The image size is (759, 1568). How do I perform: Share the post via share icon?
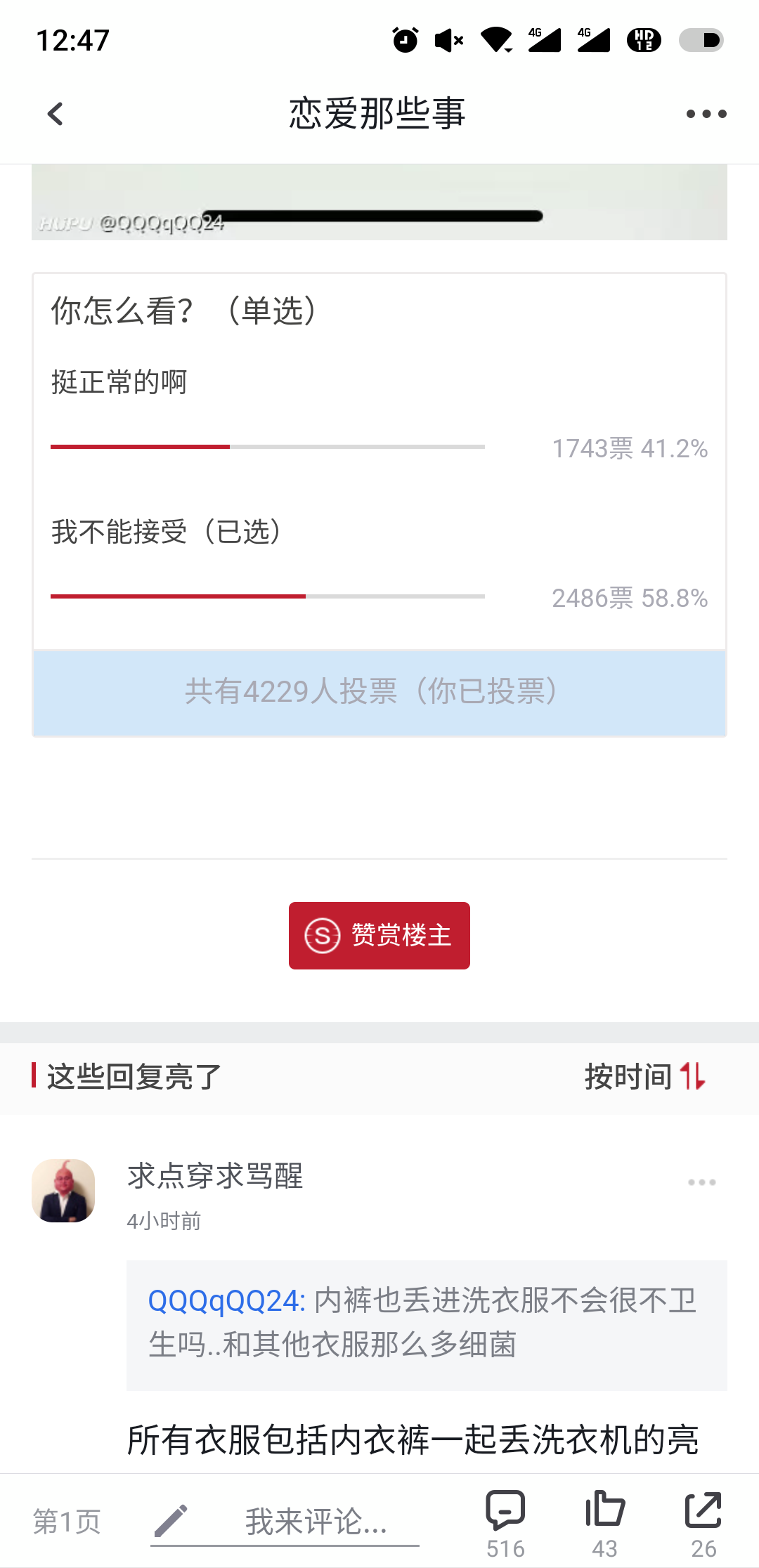pyautogui.click(x=703, y=1523)
